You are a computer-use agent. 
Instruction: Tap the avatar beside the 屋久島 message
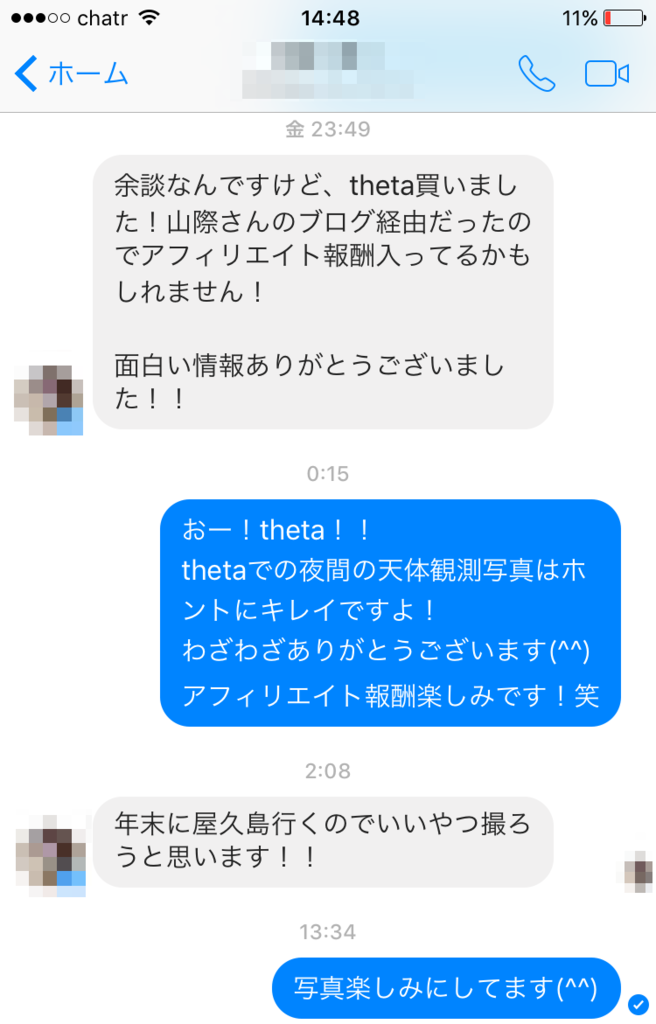48,857
